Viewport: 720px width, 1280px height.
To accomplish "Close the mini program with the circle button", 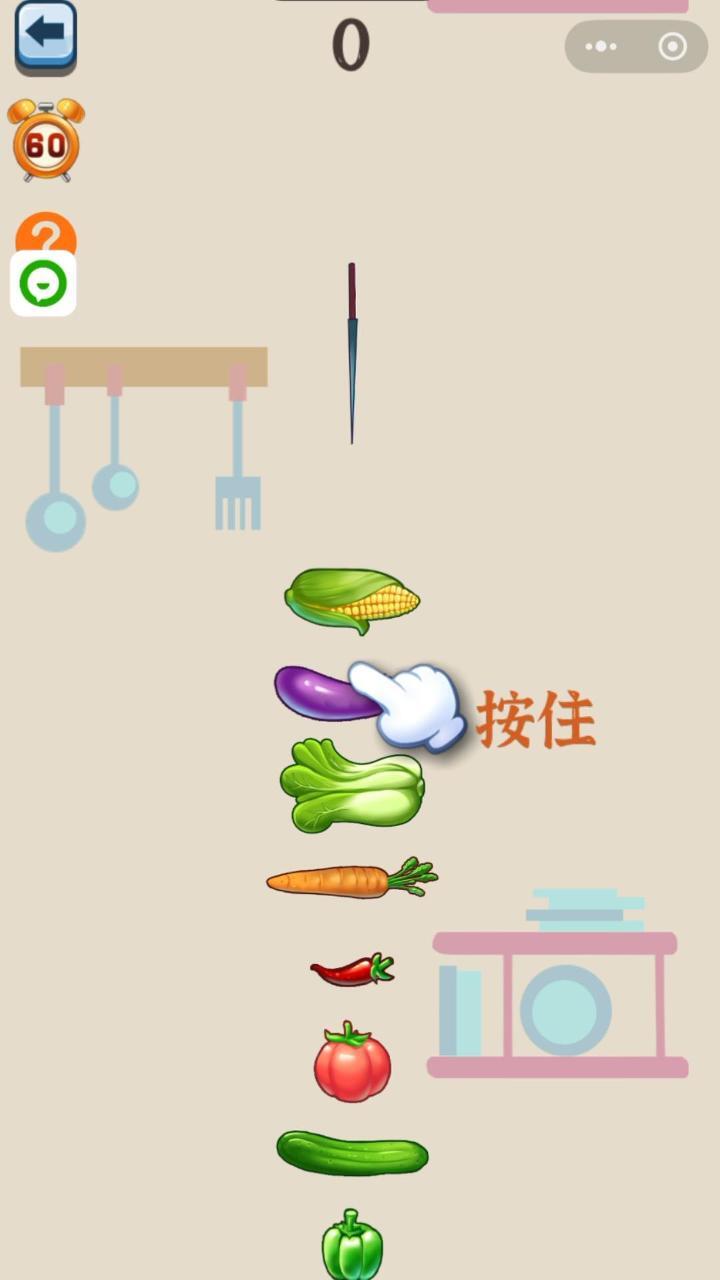I will click(673, 47).
